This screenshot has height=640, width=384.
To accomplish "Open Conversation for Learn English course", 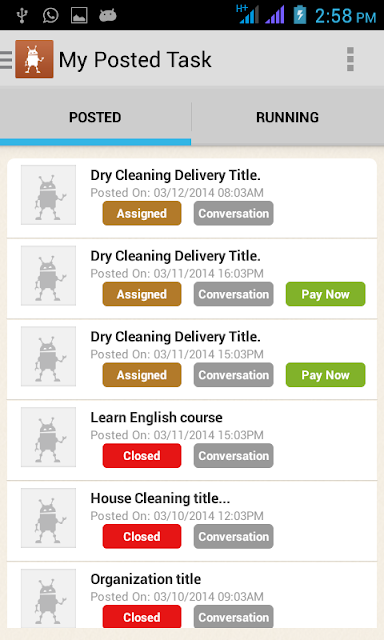I will [x=233, y=456].
